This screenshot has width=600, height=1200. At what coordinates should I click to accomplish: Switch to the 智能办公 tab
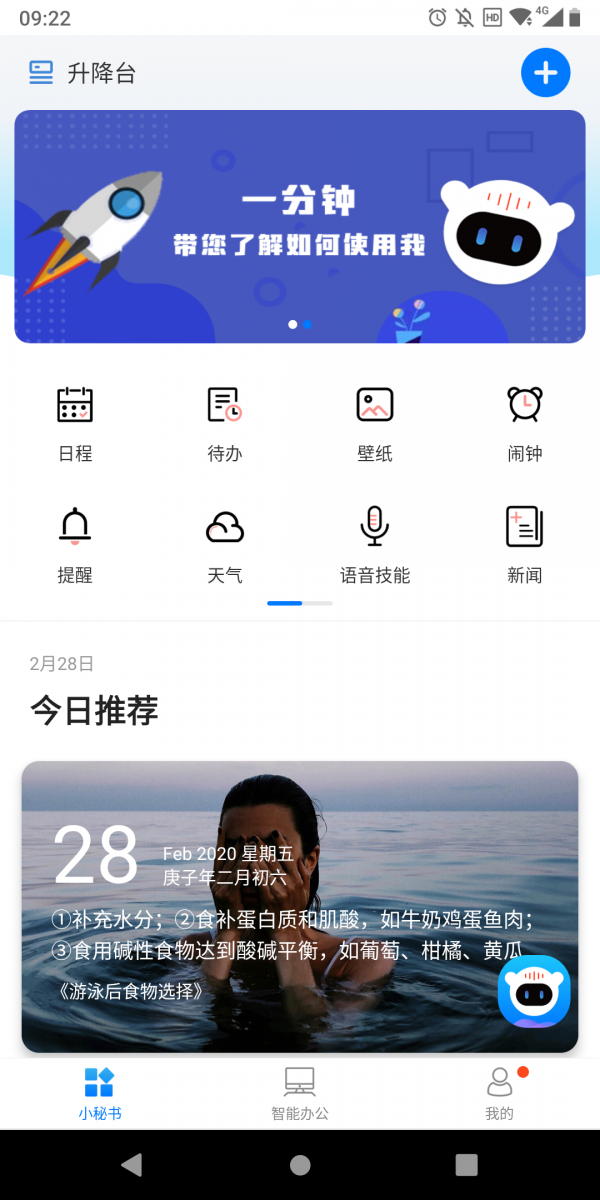[300, 1093]
